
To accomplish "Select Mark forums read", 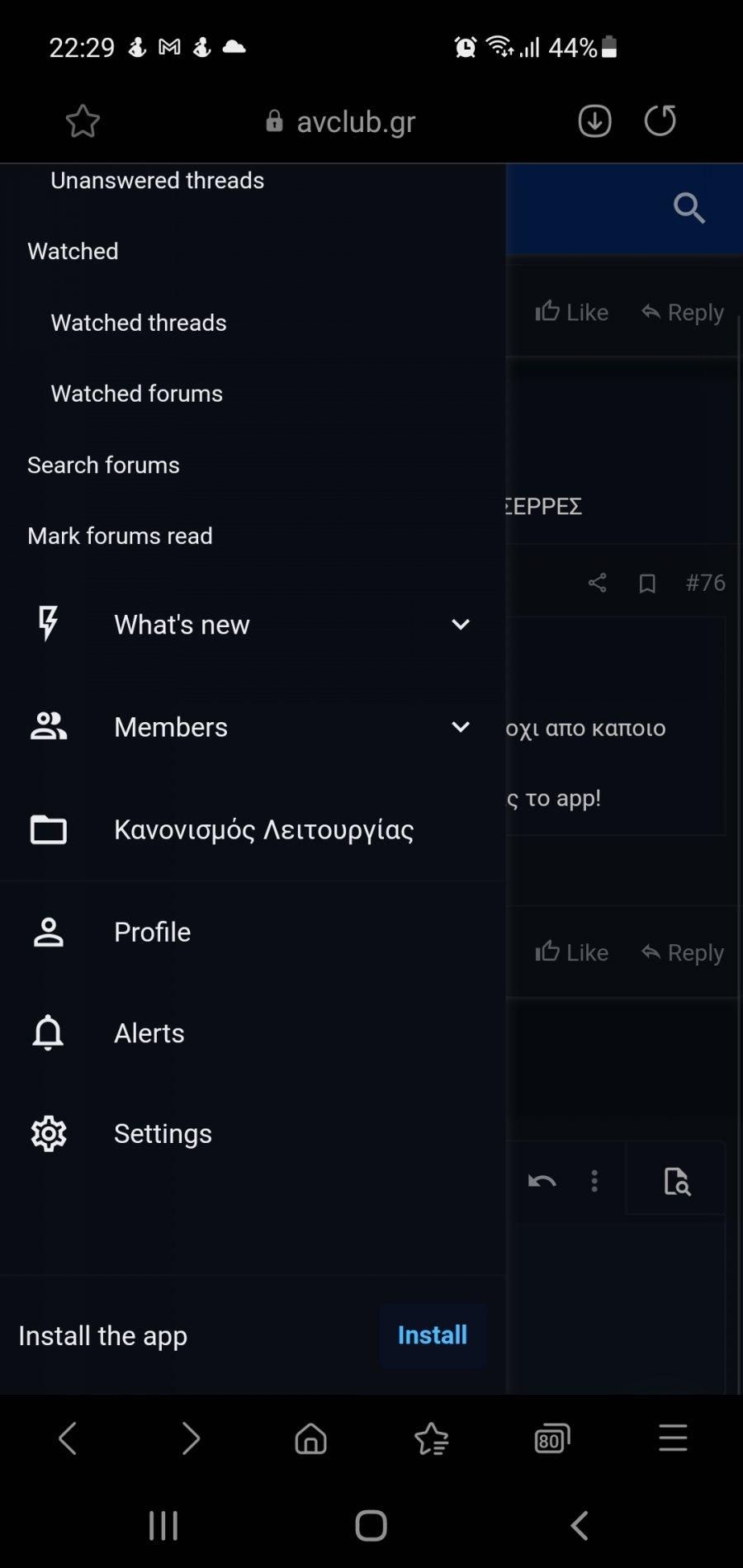I will [120, 536].
